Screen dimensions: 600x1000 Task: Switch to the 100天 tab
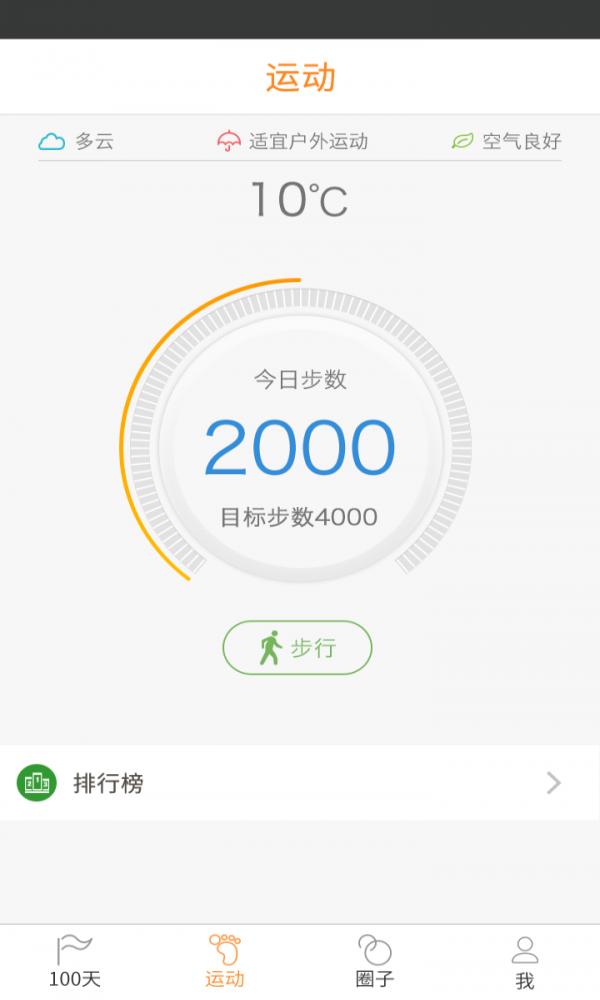point(75,961)
